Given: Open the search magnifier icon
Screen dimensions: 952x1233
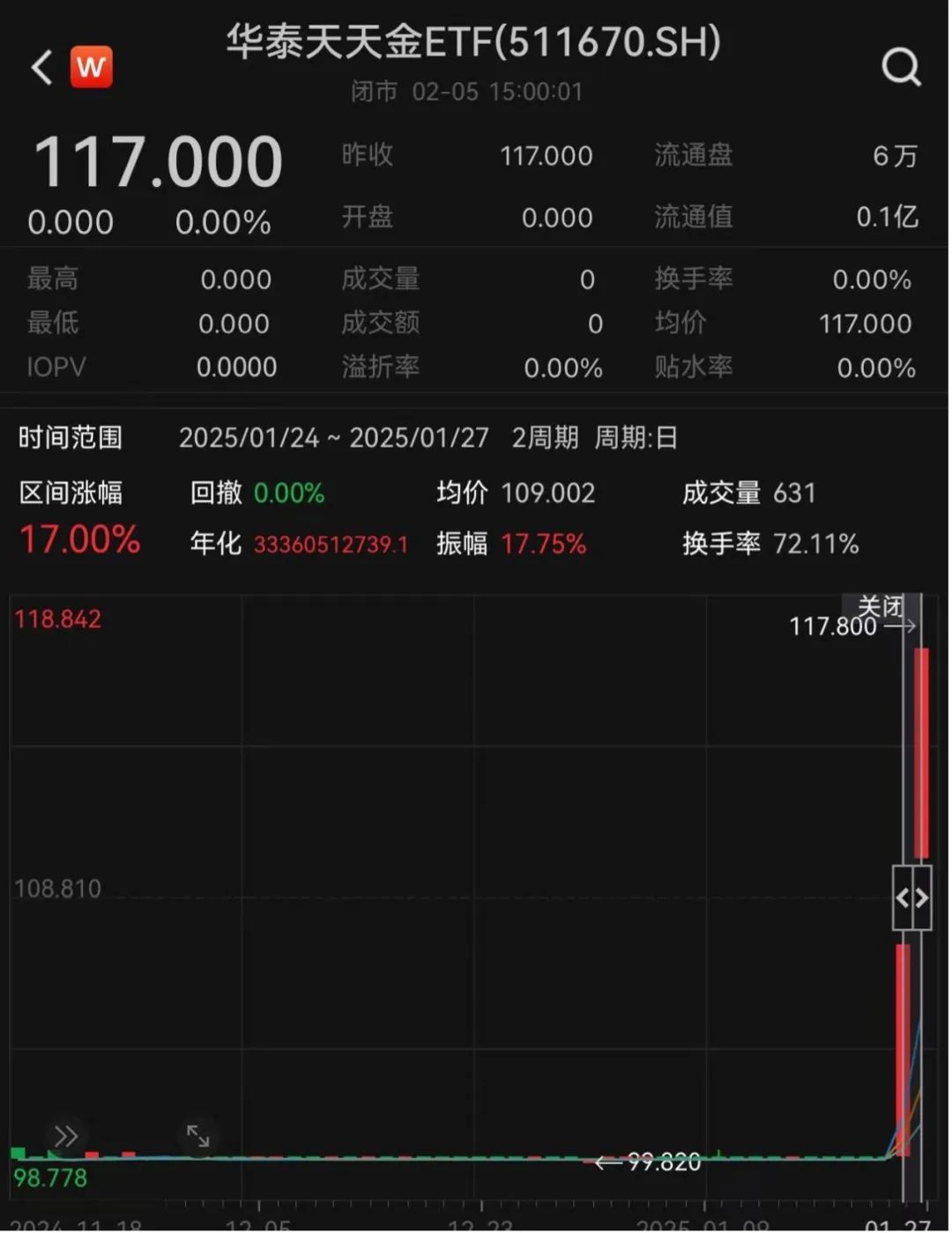Looking at the screenshot, I should pos(901,66).
